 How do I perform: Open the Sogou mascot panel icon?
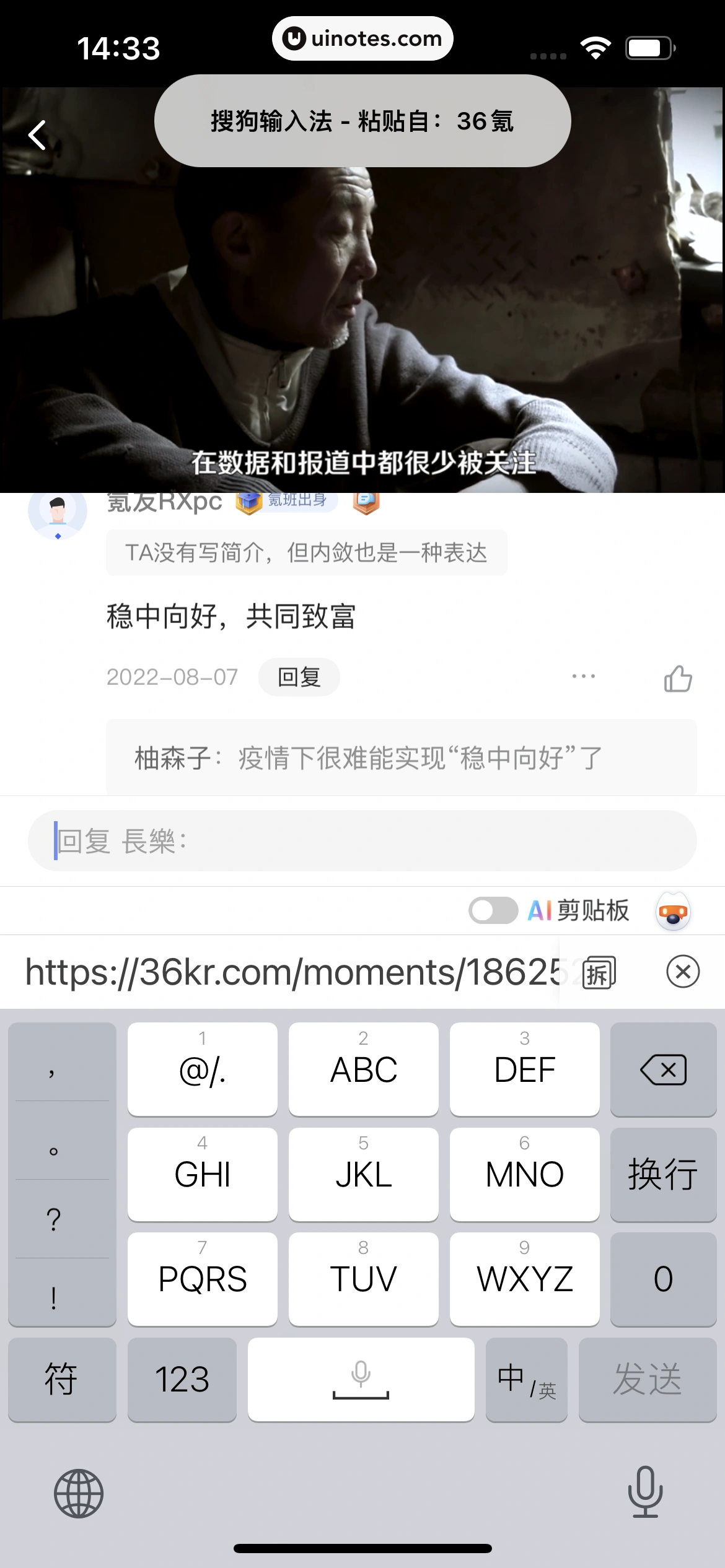click(674, 910)
